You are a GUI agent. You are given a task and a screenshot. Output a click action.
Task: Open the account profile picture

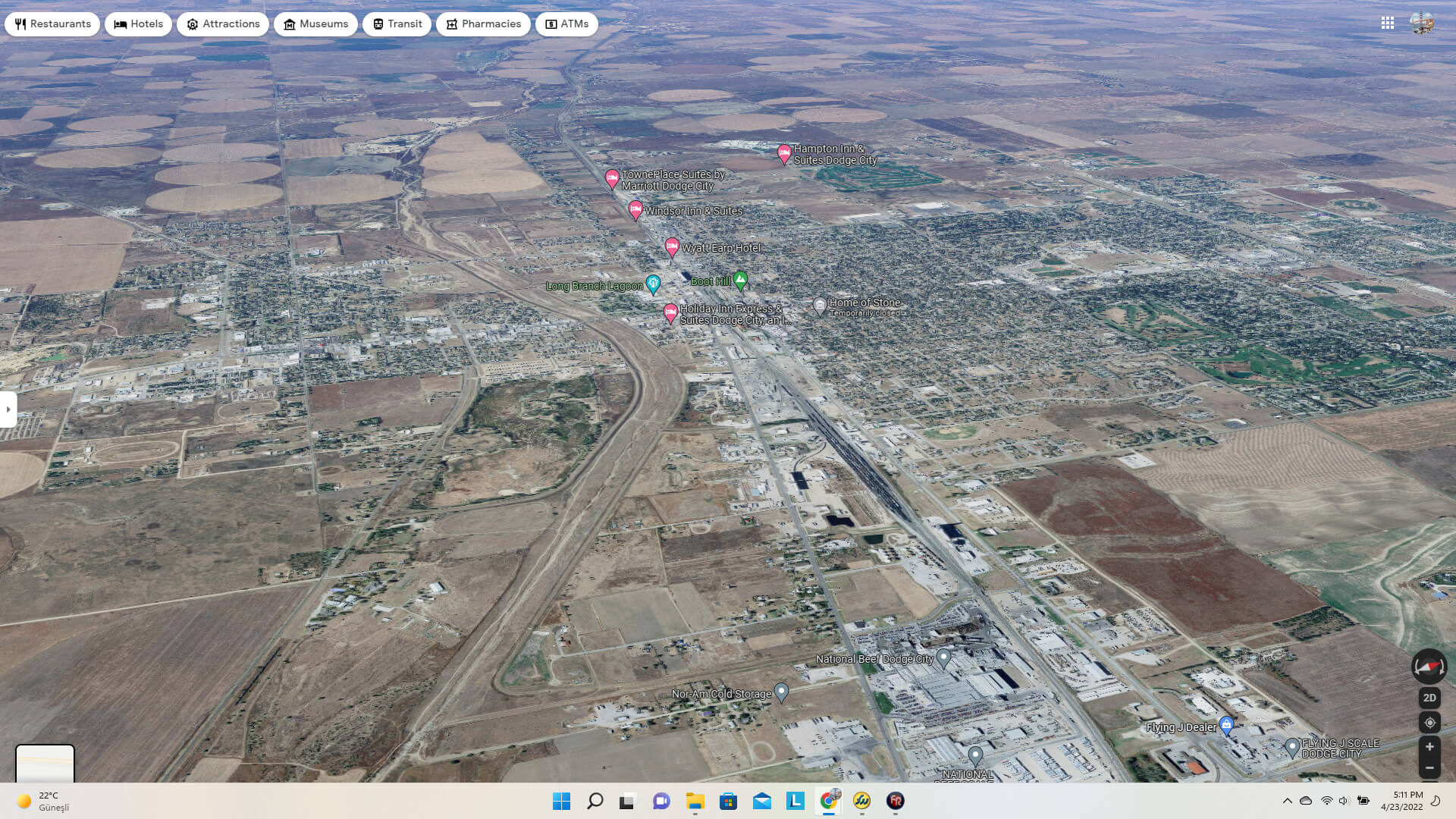point(1421,24)
